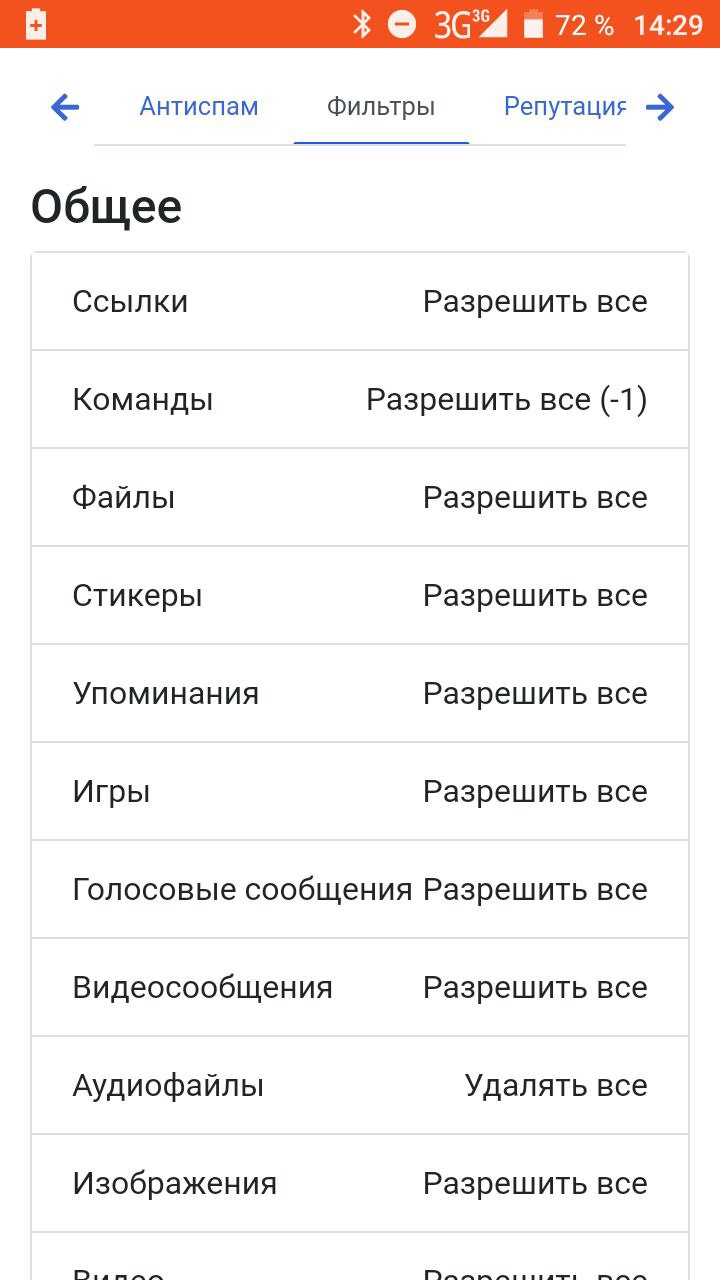Switch to the Антиспам tab

click(x=199, y=107)
